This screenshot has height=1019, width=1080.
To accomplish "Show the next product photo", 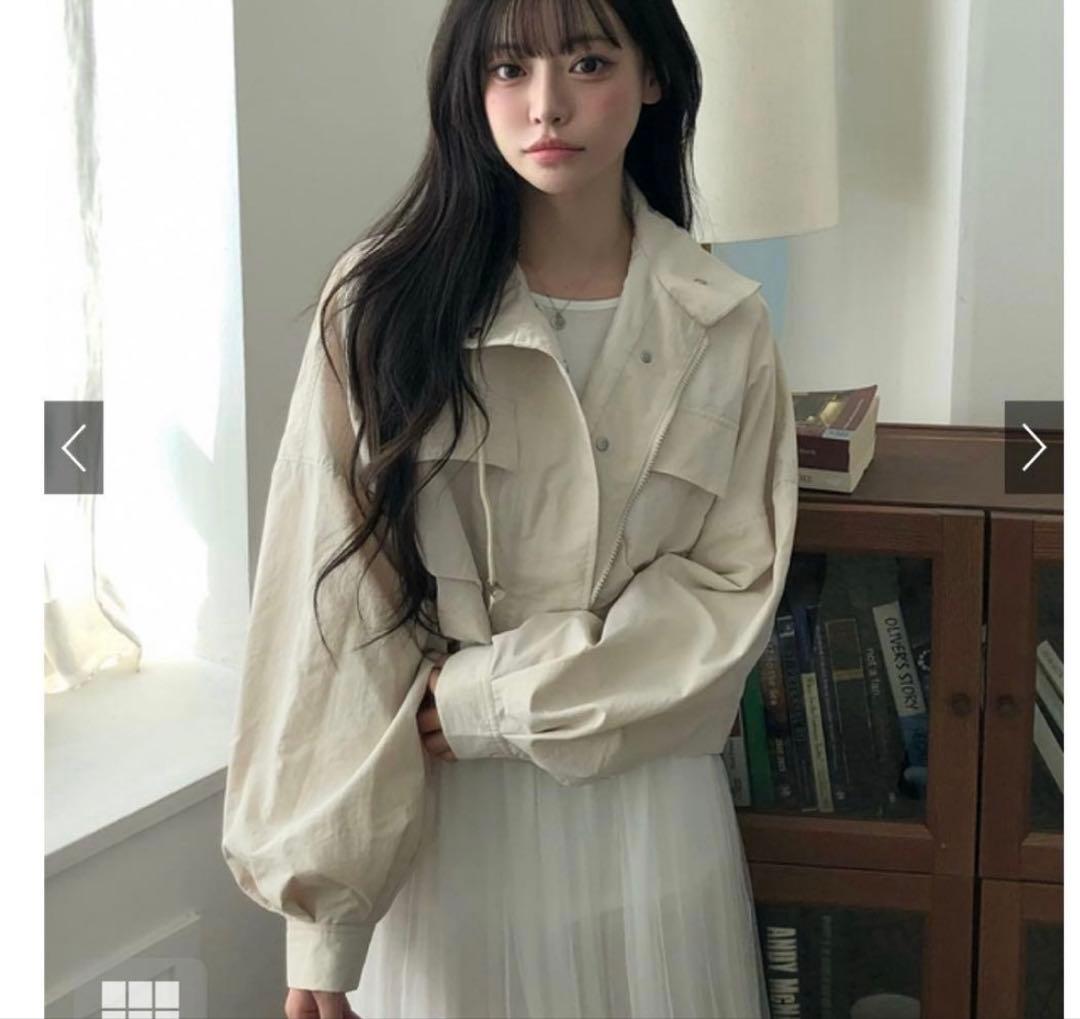I will click(1034, 447).
